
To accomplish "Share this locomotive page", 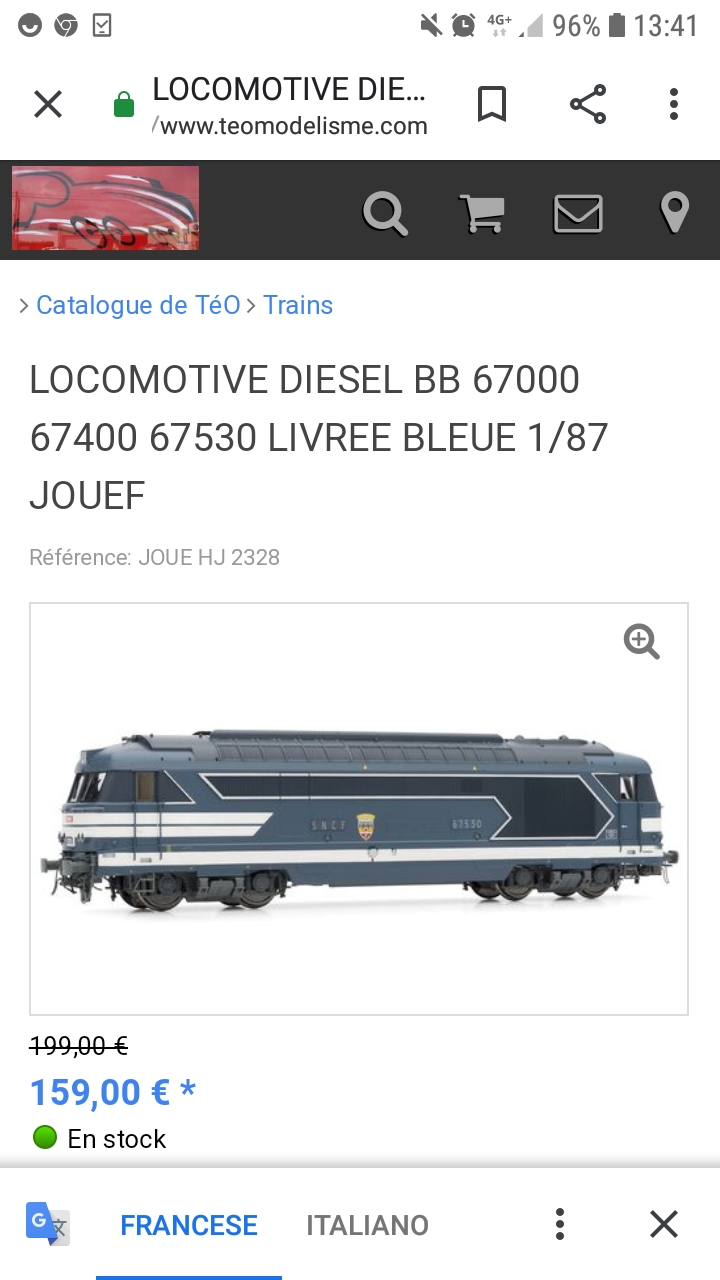I will coord(588,104).
